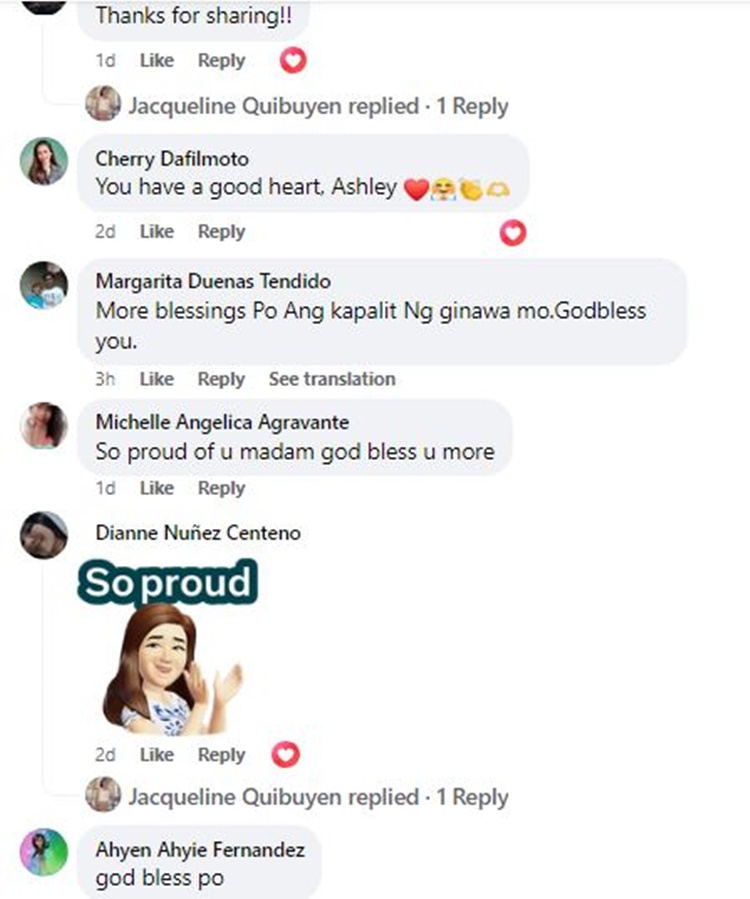This screenshot has height=899, width=750.
Task: Like Cherry Dafilmoto's comment
Action: pos(156,232)
